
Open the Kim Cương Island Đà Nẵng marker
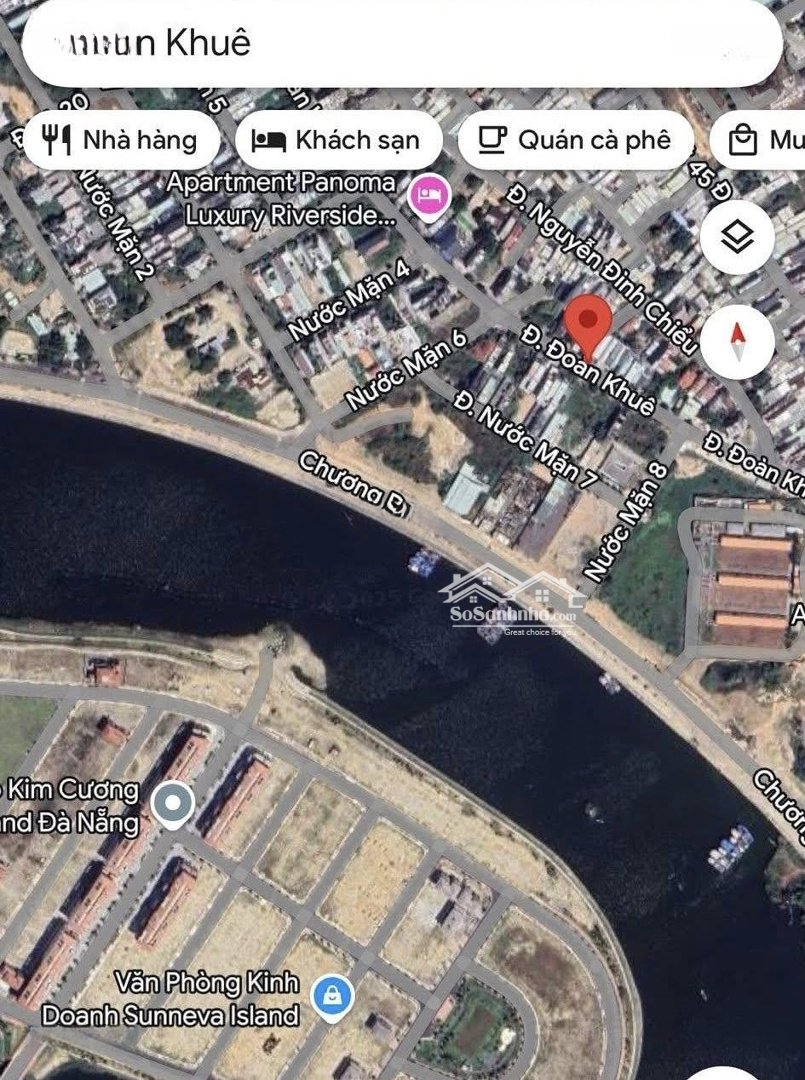173,804
